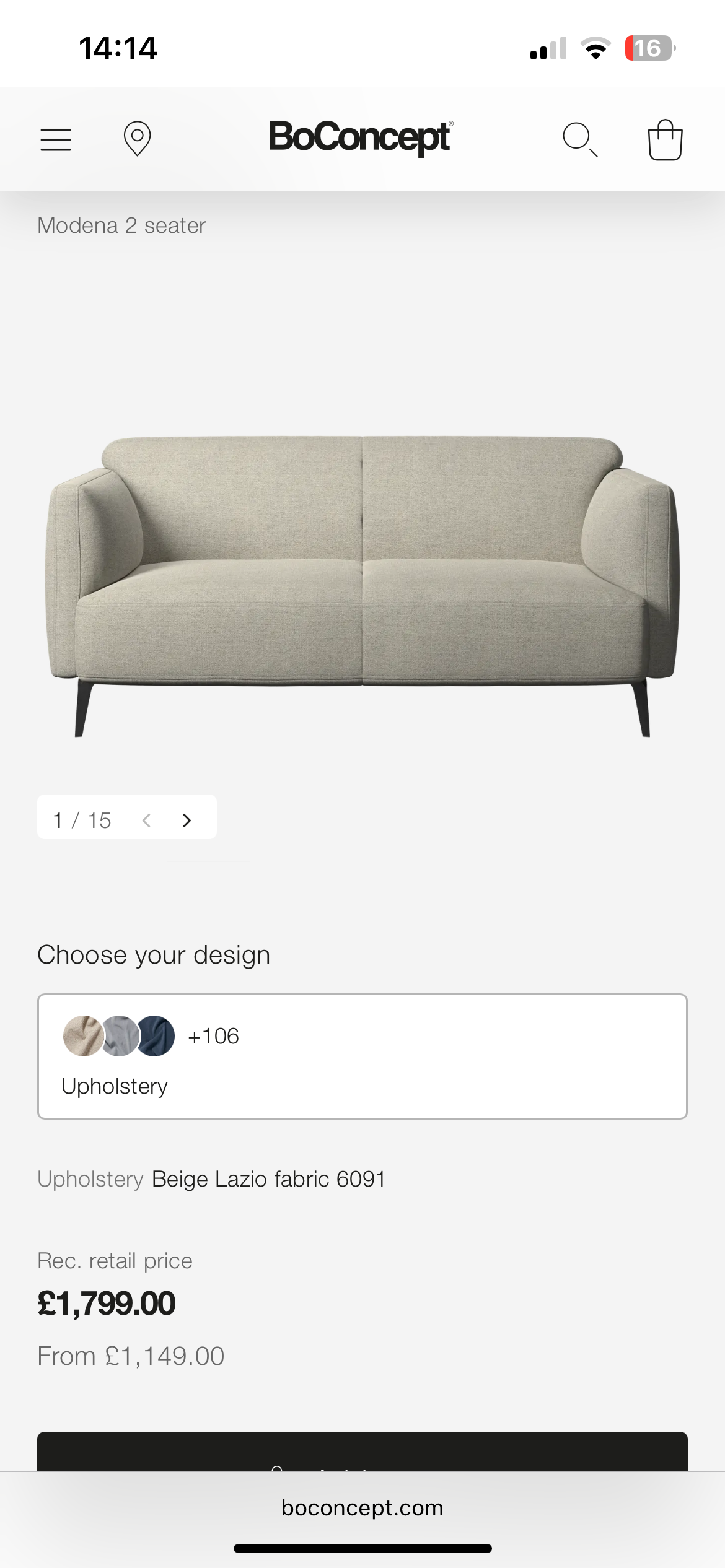Viewport: 725px width, 1568px height.
Task: Show the next sofa image
Action: (x=187, y=821)
